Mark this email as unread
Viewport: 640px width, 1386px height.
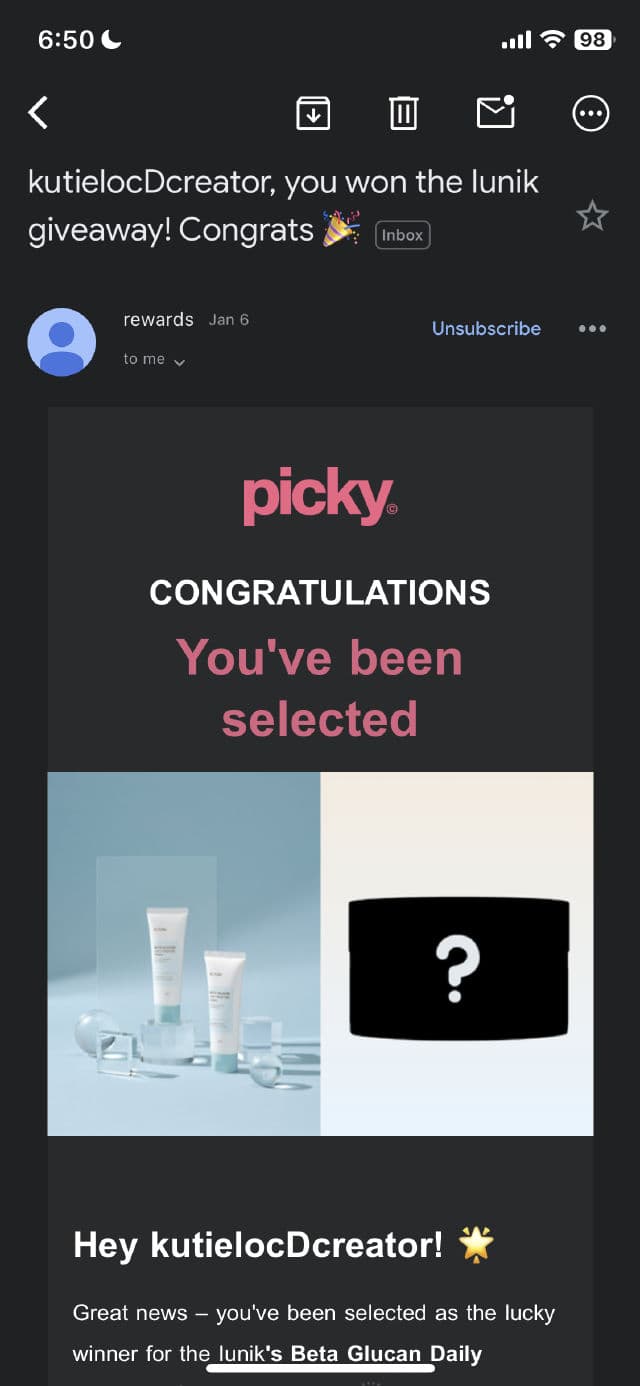[x=496, y=112]
